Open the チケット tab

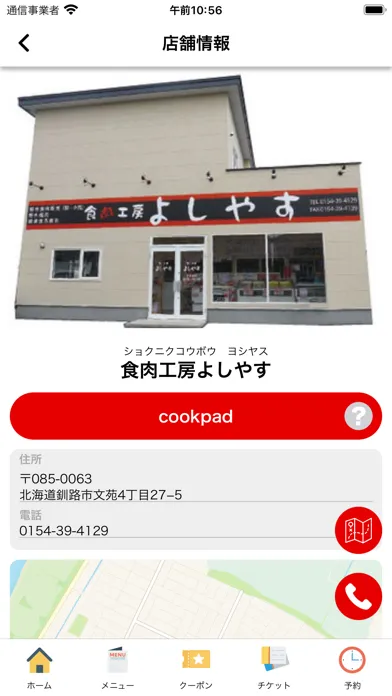click(274, 668)
